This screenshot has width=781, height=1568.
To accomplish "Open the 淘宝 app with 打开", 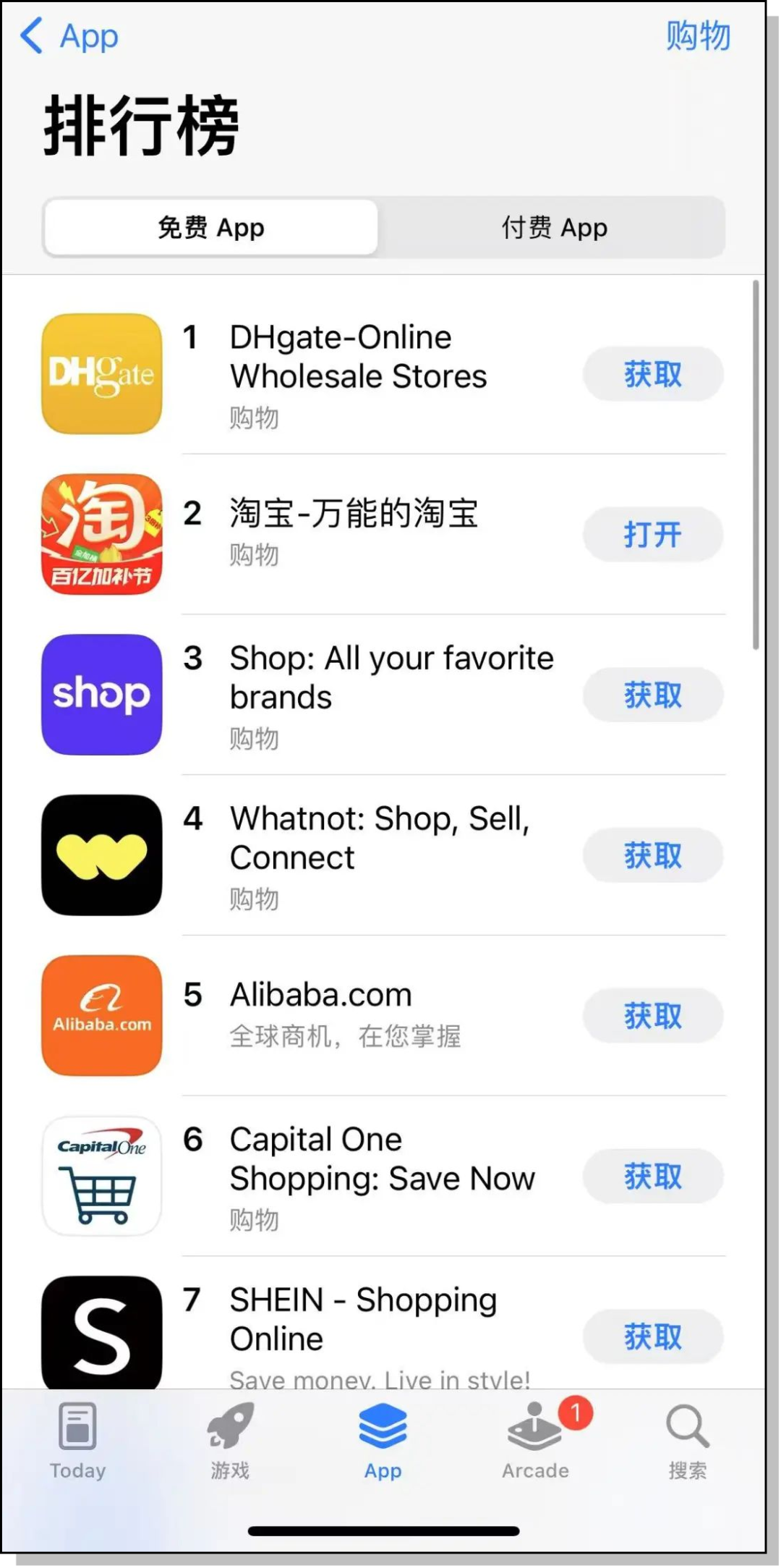I will pyautogui.click(x=653, y=535).
